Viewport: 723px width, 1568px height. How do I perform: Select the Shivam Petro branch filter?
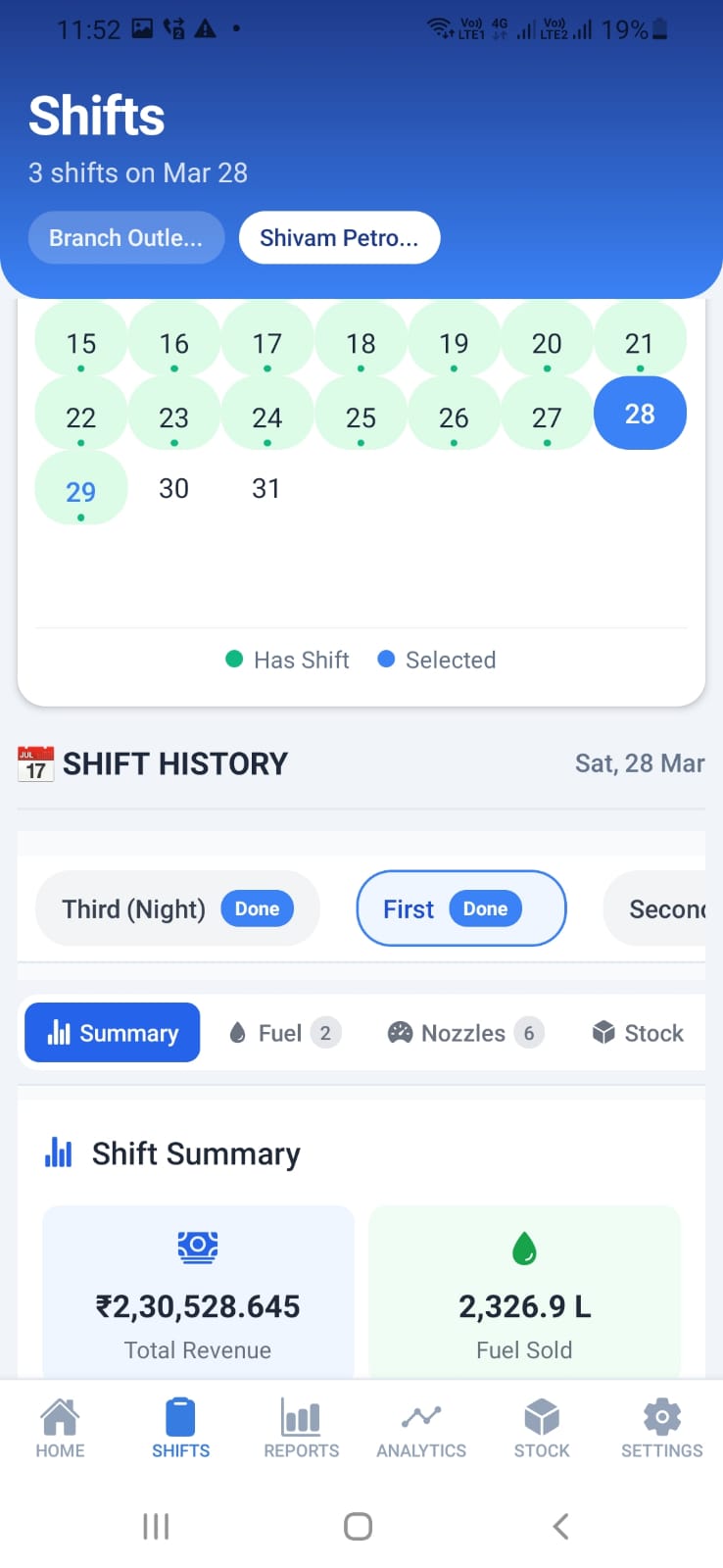(x=339, y=237)
